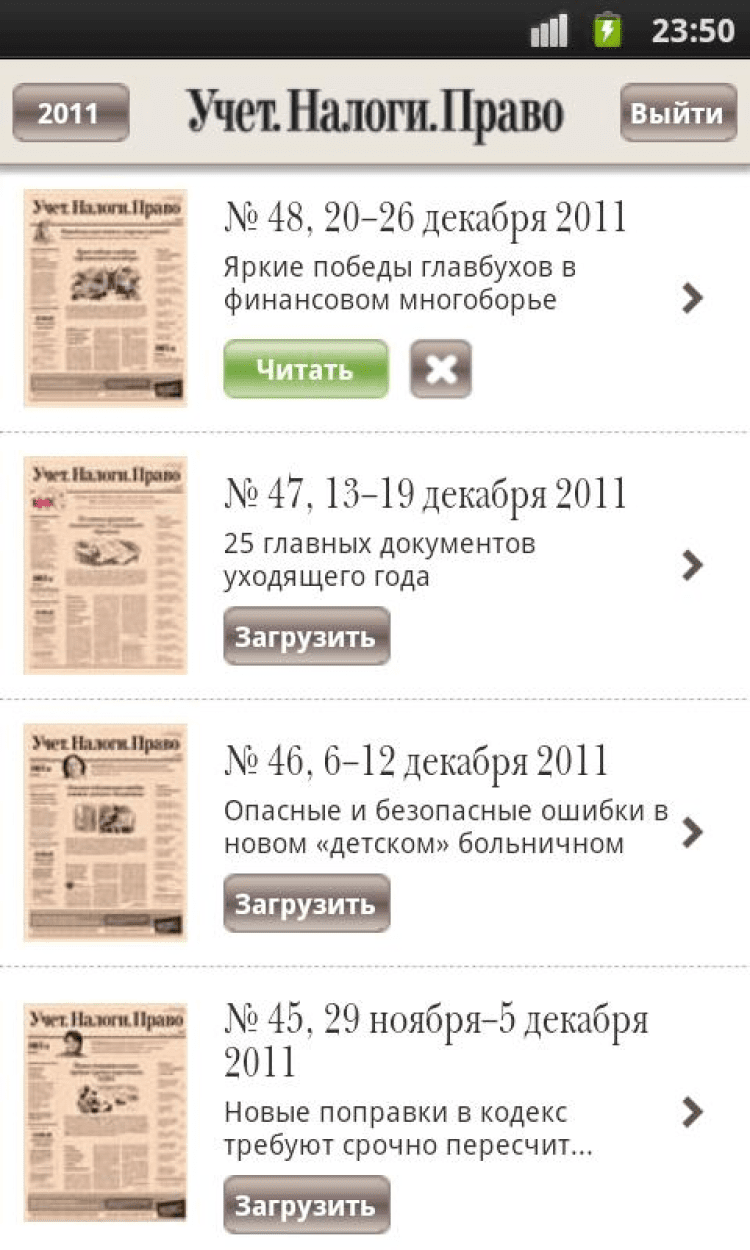The width and height of the screenshot is (750, 1250).
Task: Tap the Выйти button to log out
Action: click(678, 113)
